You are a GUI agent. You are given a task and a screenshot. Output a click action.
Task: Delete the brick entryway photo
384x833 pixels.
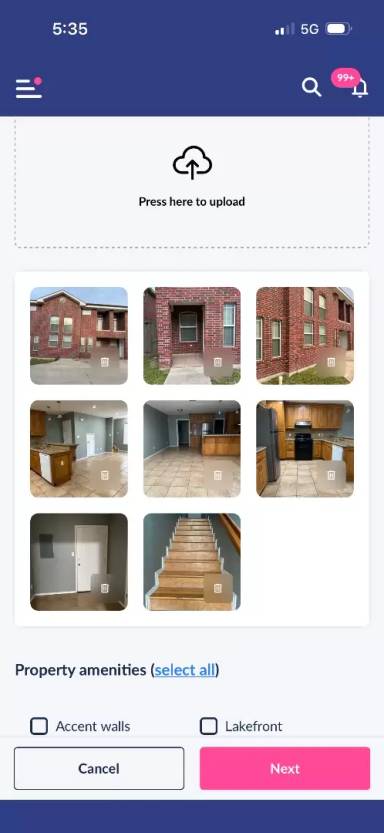click(218, 362)
